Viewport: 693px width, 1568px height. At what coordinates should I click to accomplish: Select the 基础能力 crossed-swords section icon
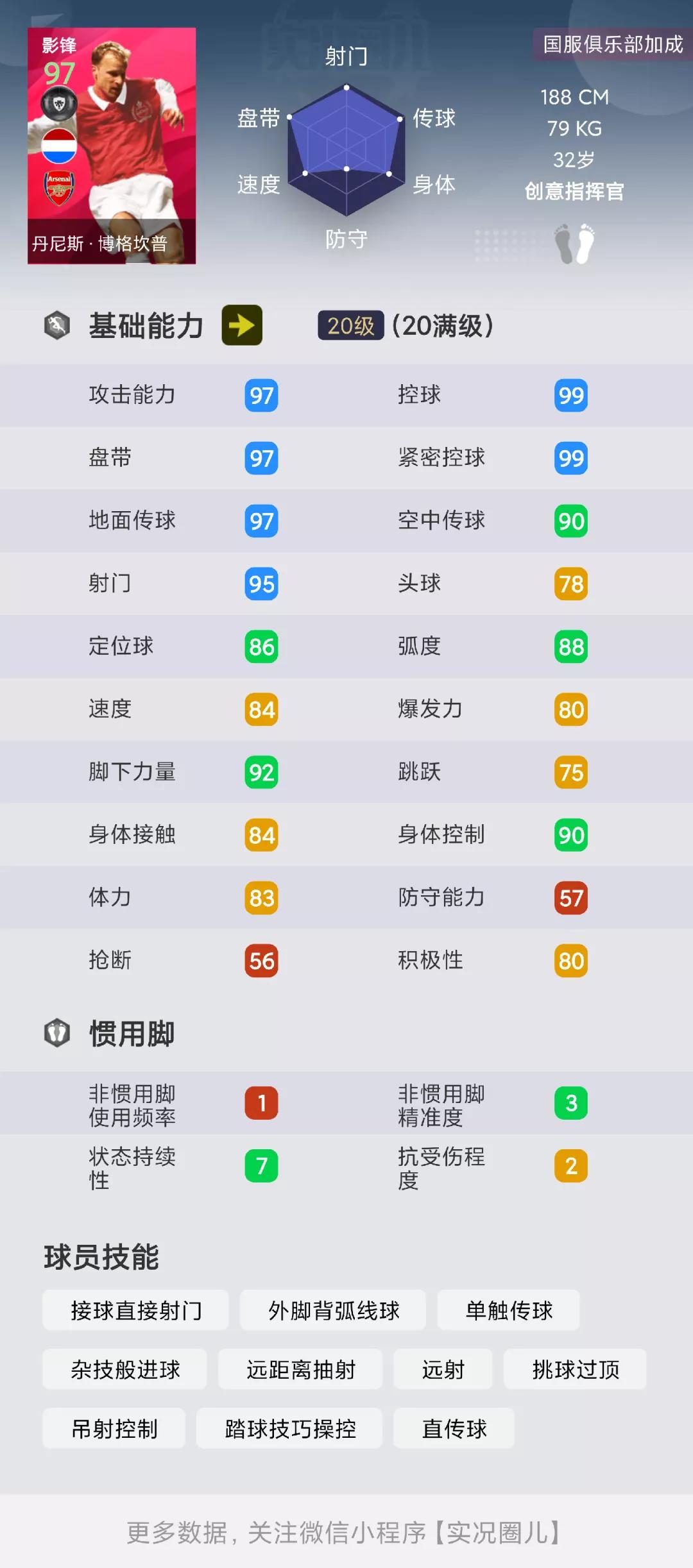[56, 328]
